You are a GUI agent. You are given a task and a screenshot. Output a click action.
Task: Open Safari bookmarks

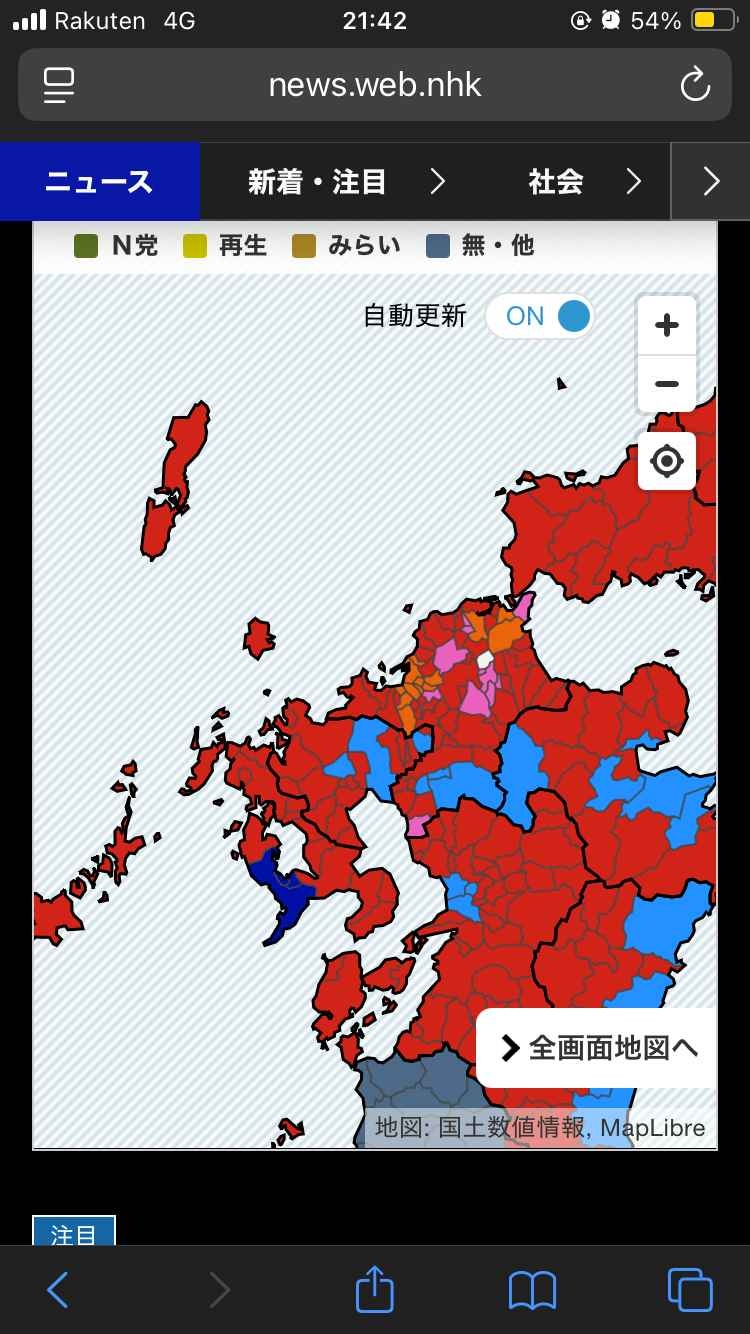532,1290
